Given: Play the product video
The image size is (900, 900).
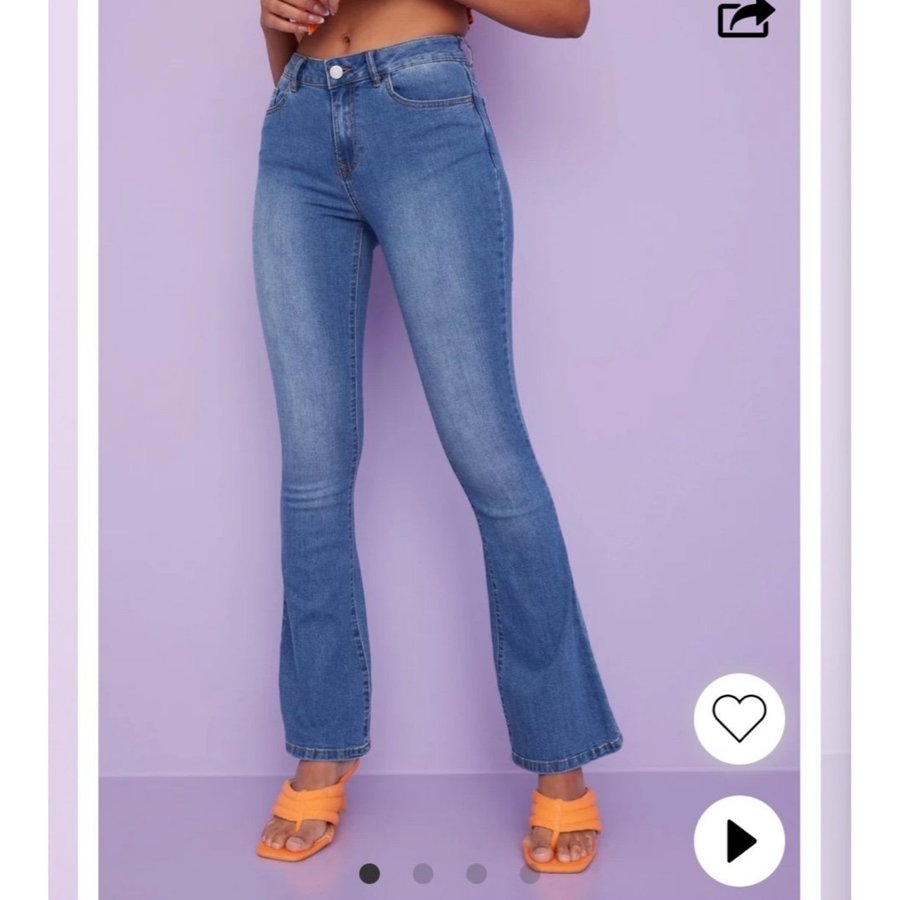Looking at the screenshot, I should tap(739, 841).
